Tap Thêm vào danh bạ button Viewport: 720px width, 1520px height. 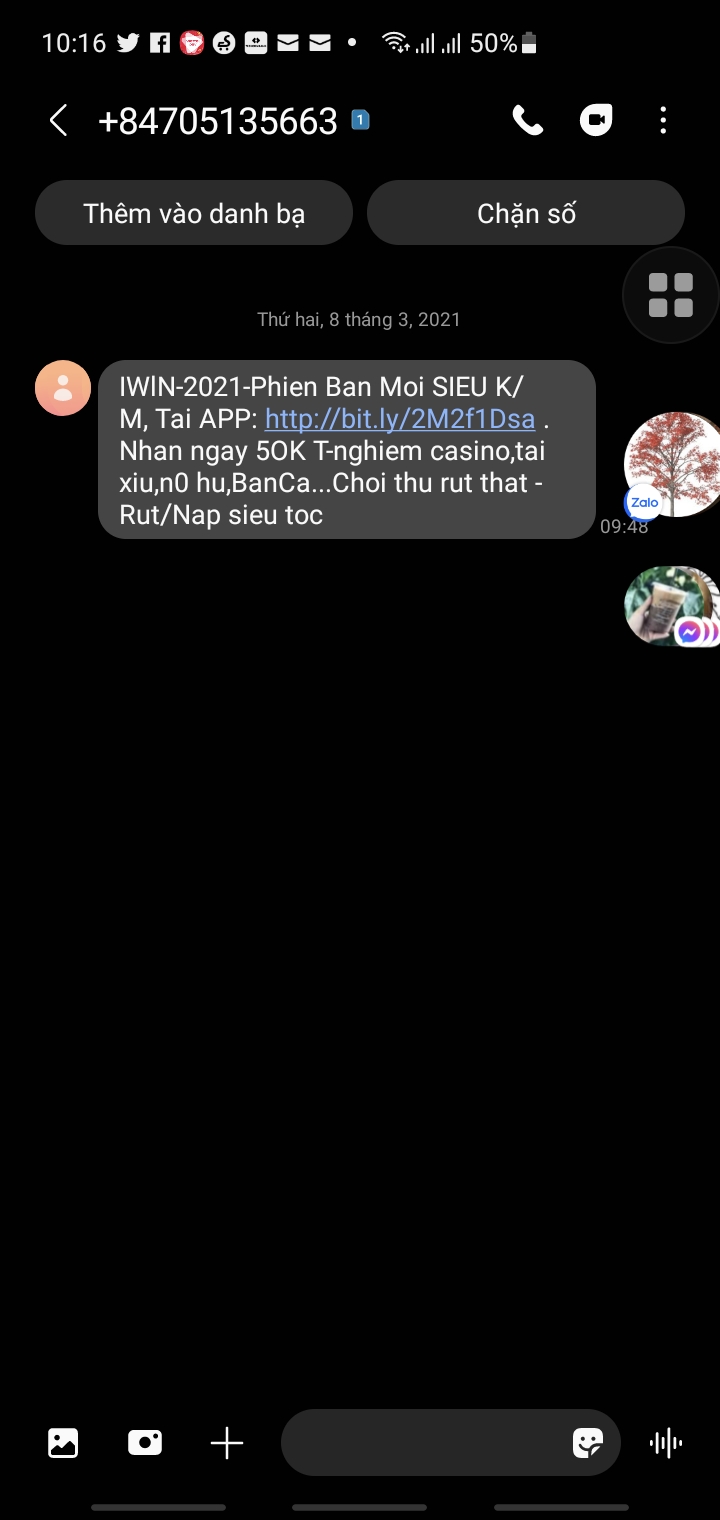(x=194, y=213)
